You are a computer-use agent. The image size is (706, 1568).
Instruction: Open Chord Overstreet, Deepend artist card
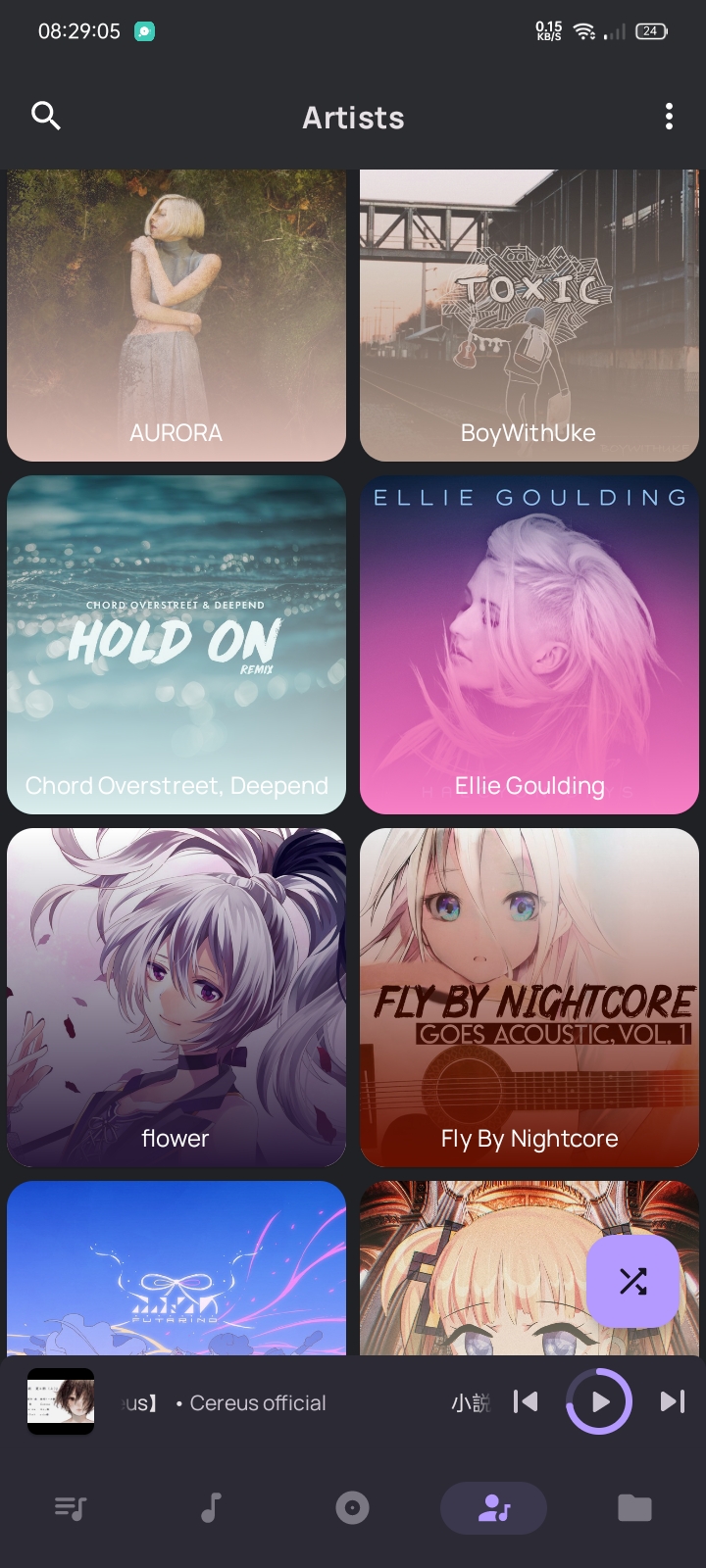pos(176,645)
